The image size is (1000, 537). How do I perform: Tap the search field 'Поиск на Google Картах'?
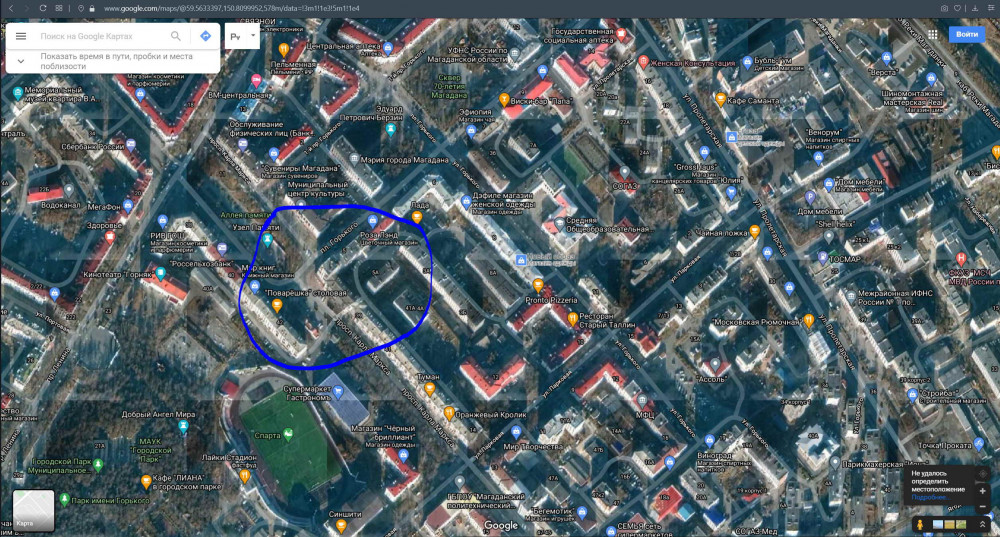[100, 36]
